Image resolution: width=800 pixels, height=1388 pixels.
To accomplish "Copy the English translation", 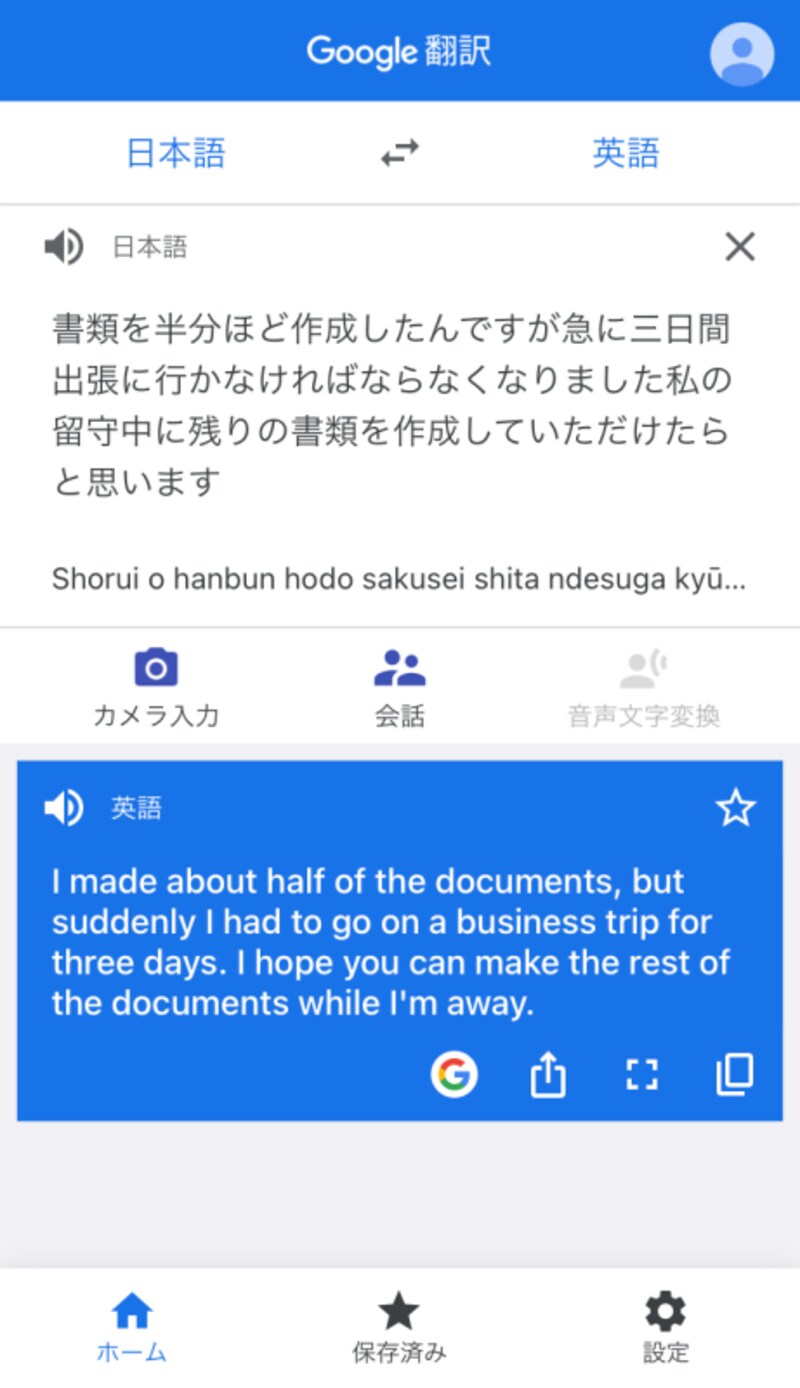I will [735, 1075].
